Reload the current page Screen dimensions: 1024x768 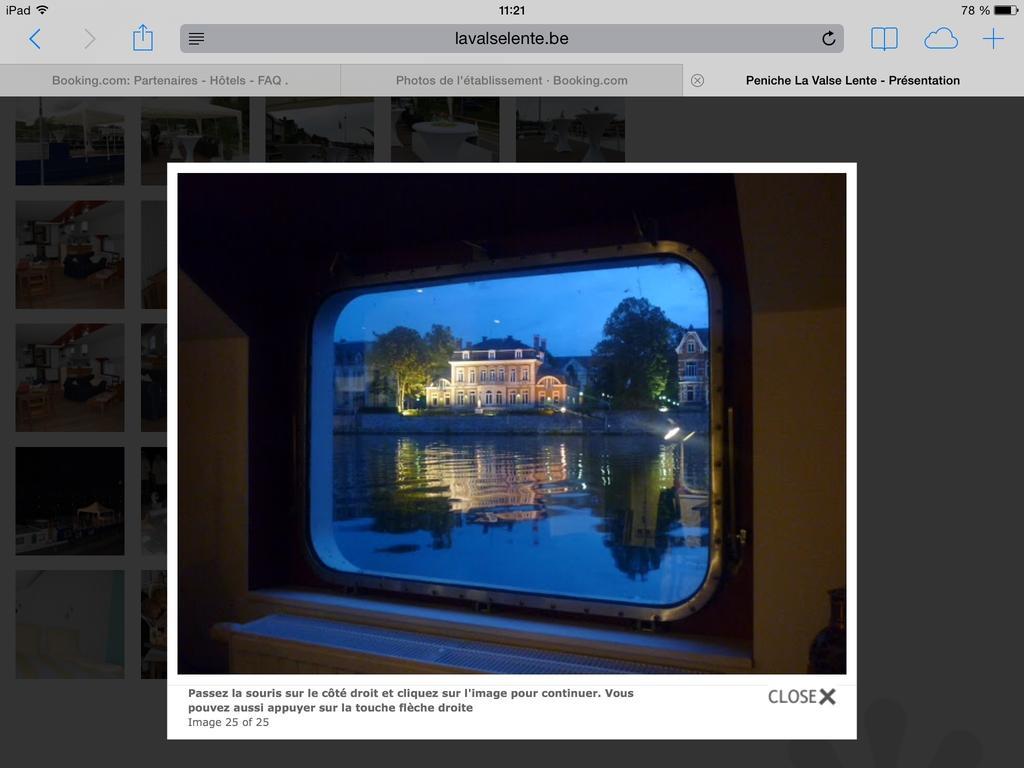click(x=828, y=39)
